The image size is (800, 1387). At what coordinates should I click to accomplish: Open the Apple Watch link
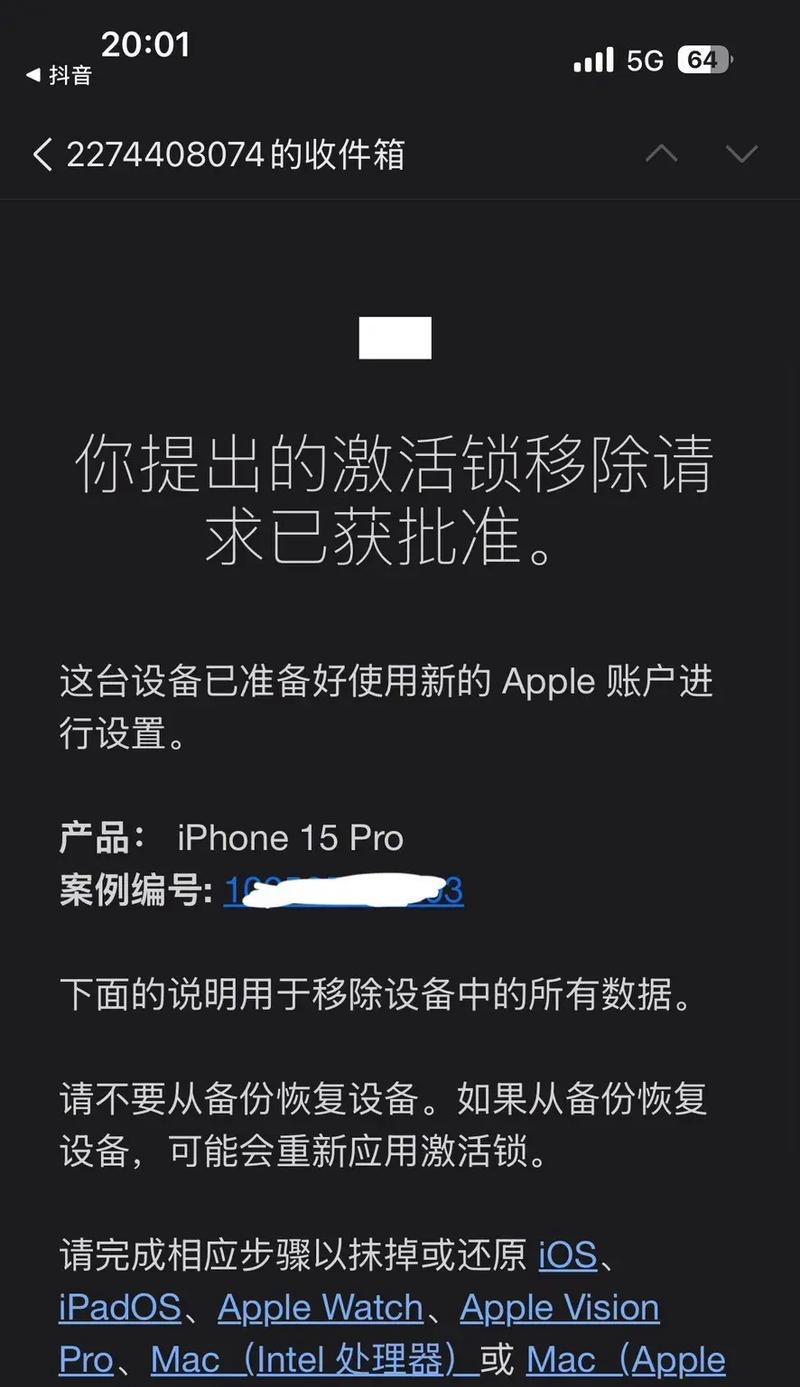pos(320,1308)
